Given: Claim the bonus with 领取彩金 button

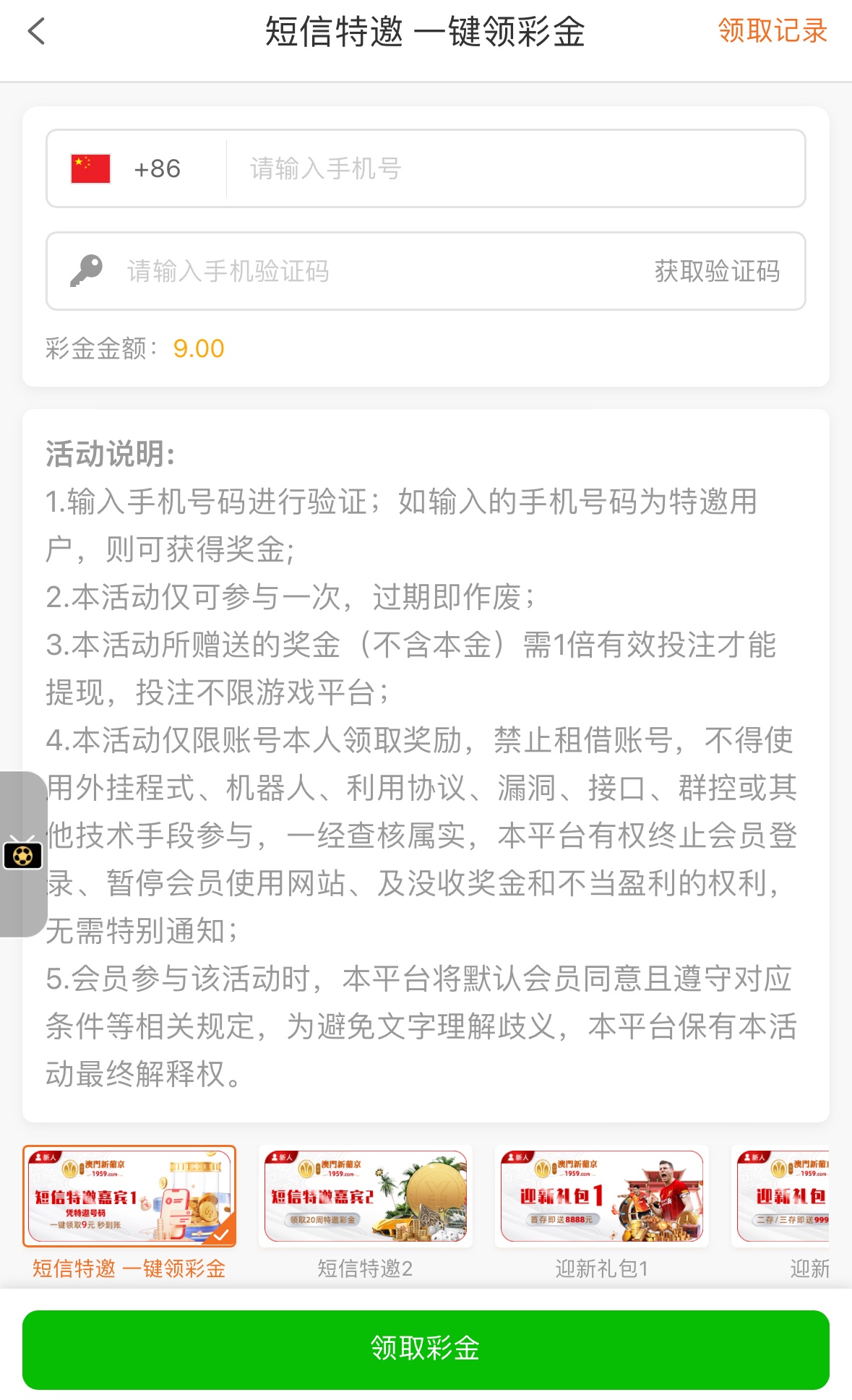Looking at the screenshot, I should (x=426, y=1349).
